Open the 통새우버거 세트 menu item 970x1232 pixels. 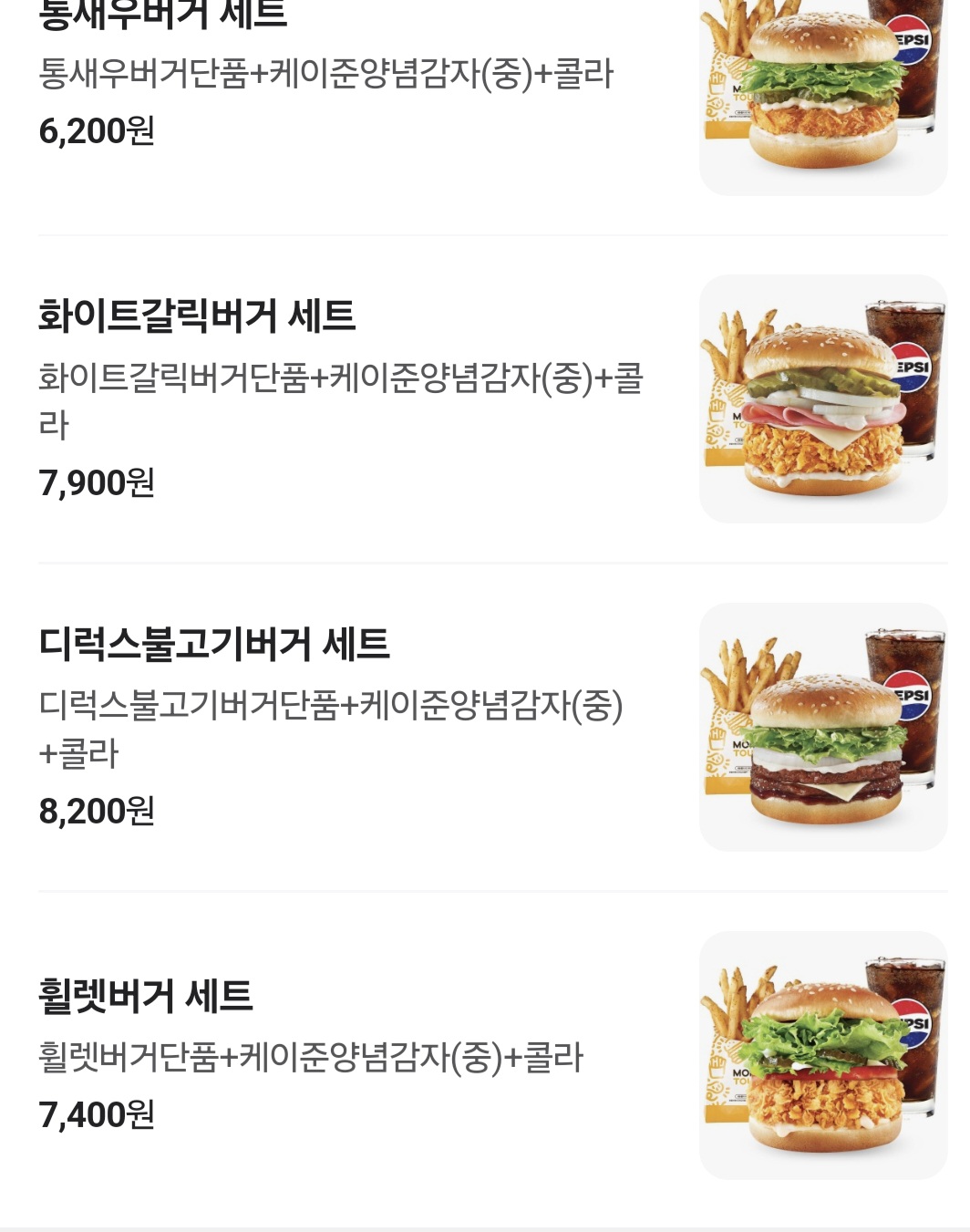(162, 16)
